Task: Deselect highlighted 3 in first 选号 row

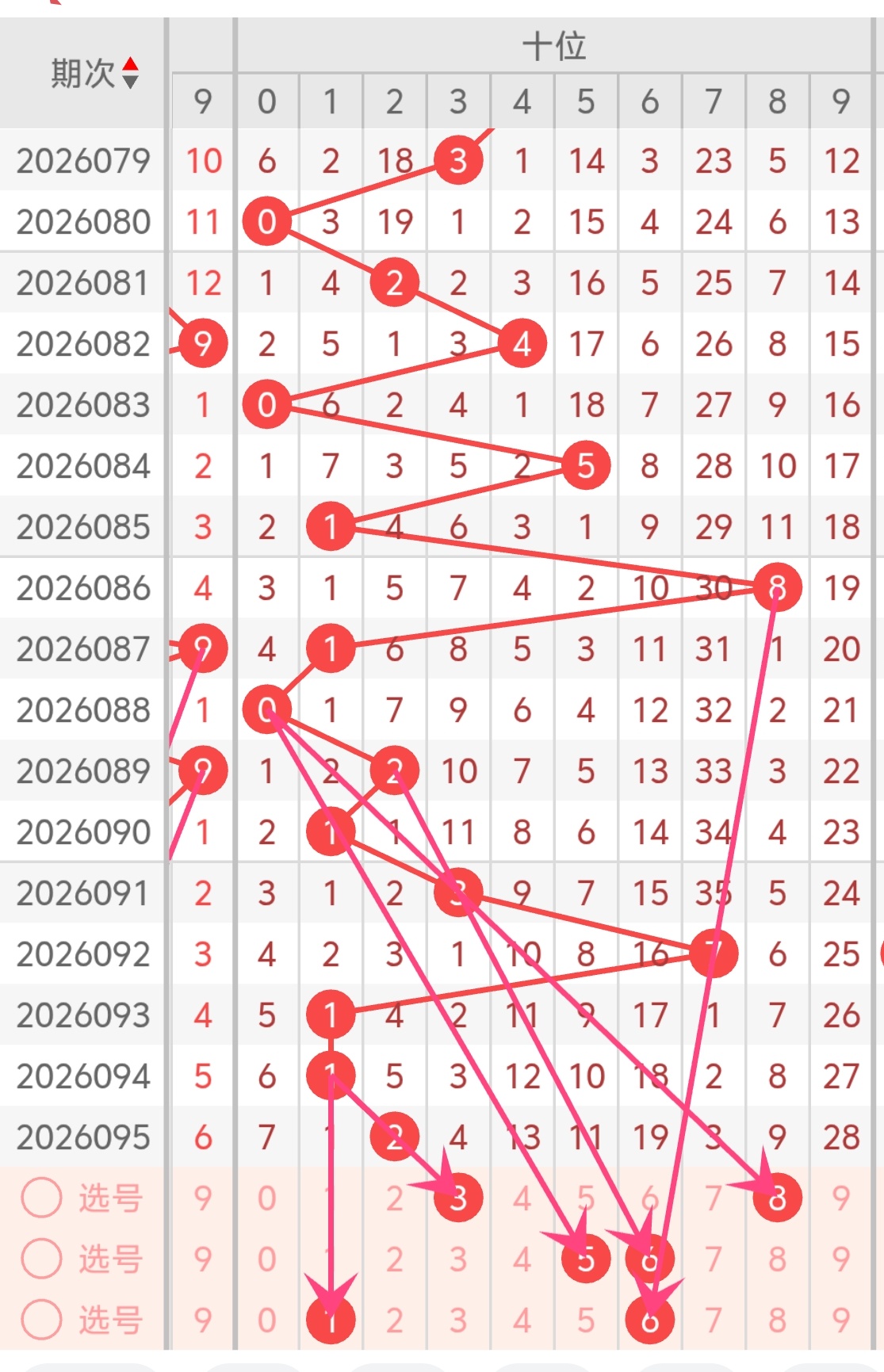Action: (x=458, y=1198)
